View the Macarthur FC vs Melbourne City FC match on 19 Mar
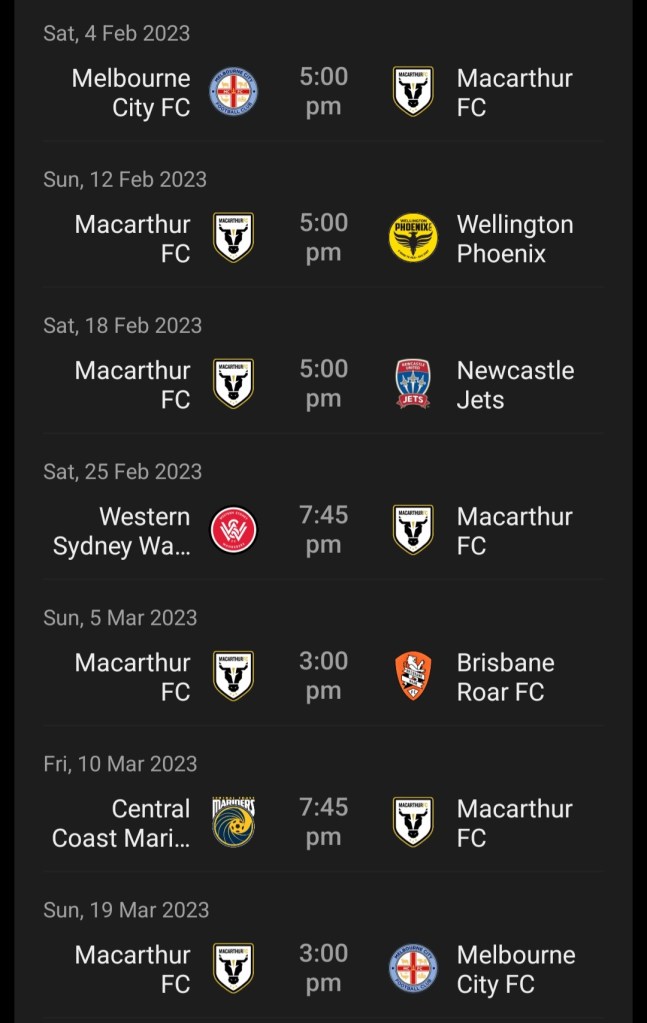The image size is (647, 1023). pos(323,968)
